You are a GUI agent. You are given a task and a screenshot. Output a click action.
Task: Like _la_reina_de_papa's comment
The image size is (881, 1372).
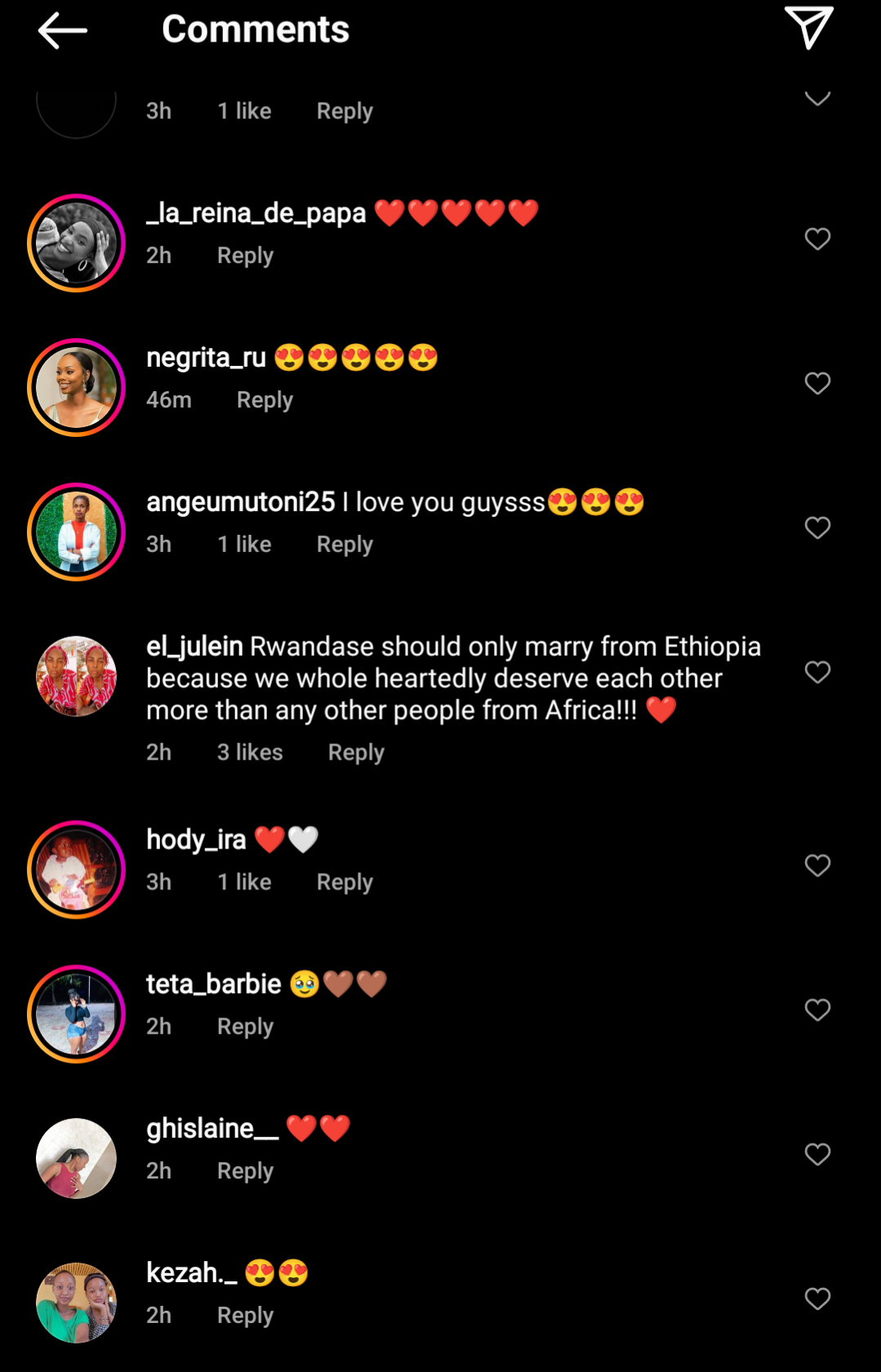coord(817,238)
